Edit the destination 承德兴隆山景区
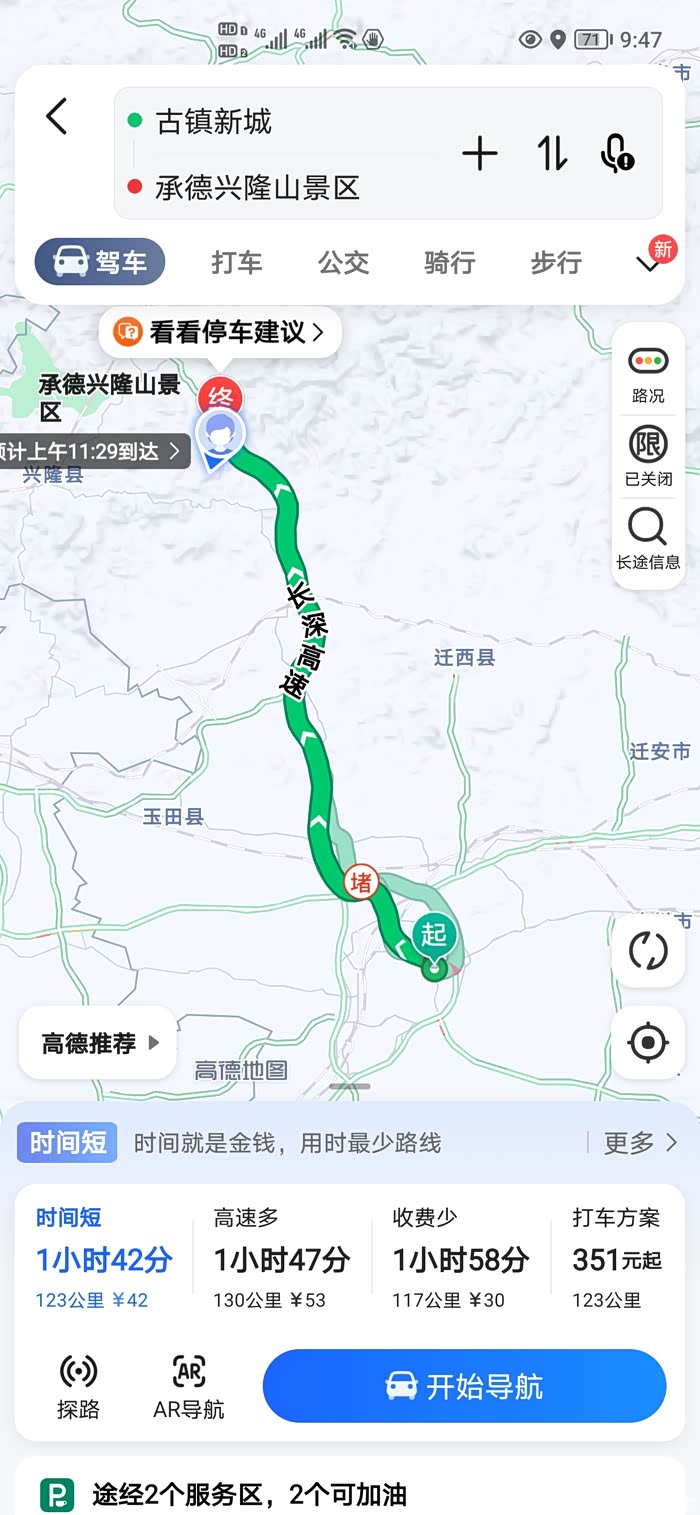700x1515 pixels. pos(257,187)
